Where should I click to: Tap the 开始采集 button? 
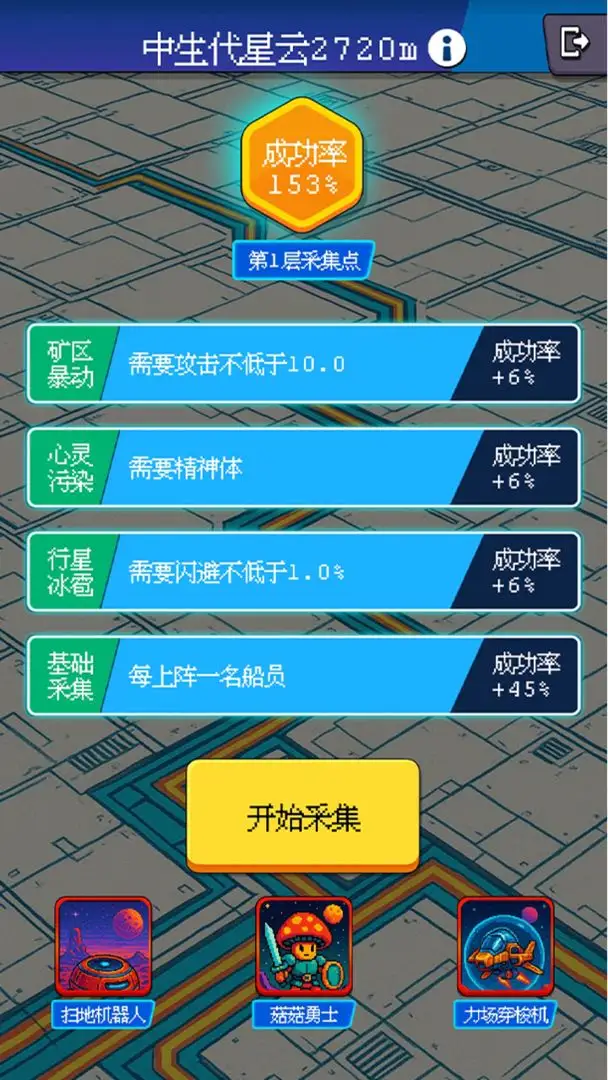tap(303, 815)
